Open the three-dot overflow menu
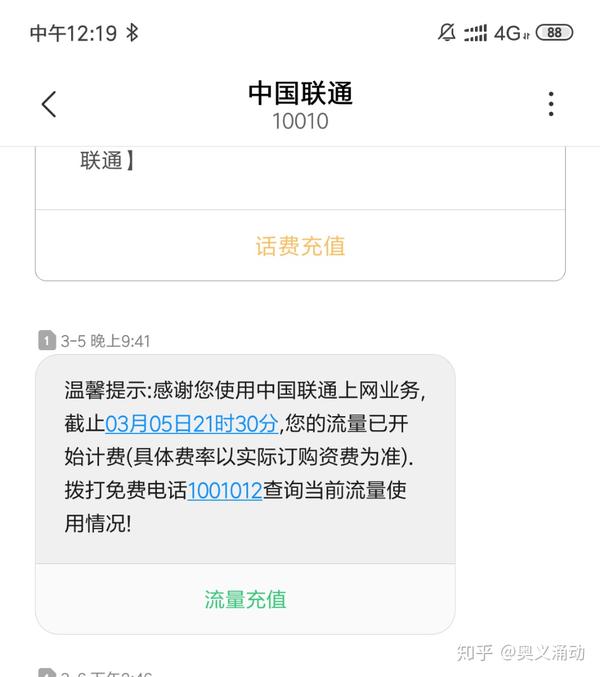The image size is (600, 677). [551, 104]
